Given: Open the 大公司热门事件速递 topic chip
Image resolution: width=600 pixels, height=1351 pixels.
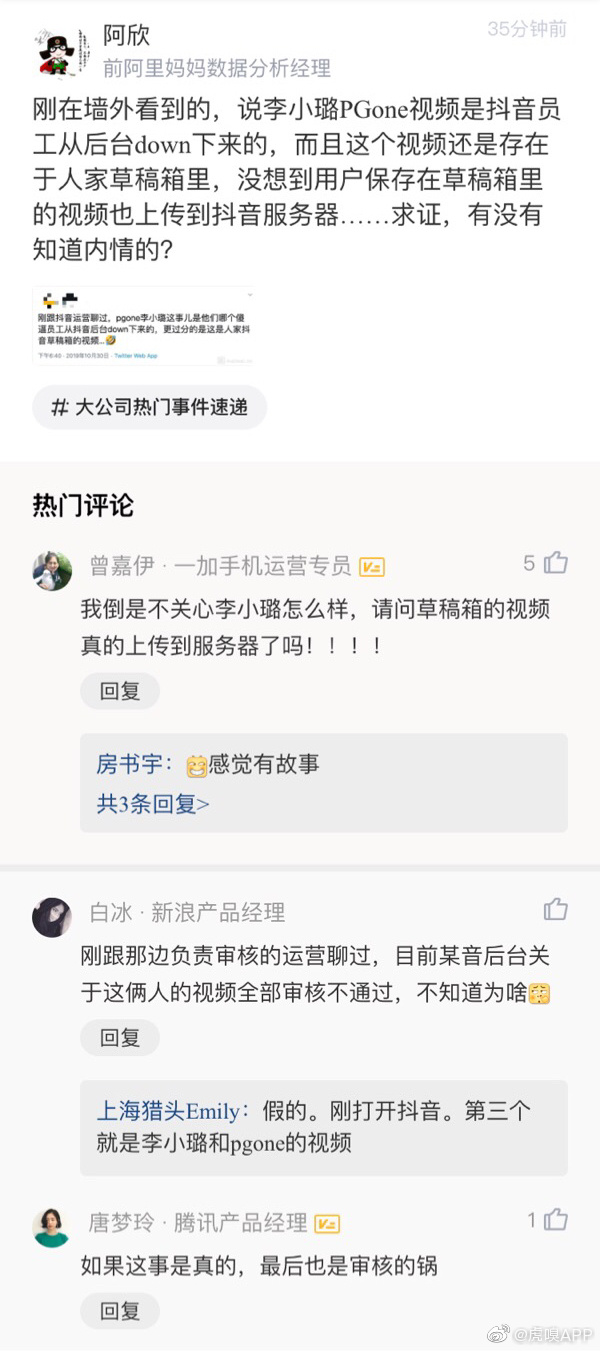Looking at the screenshot, I should click(149, 408).
